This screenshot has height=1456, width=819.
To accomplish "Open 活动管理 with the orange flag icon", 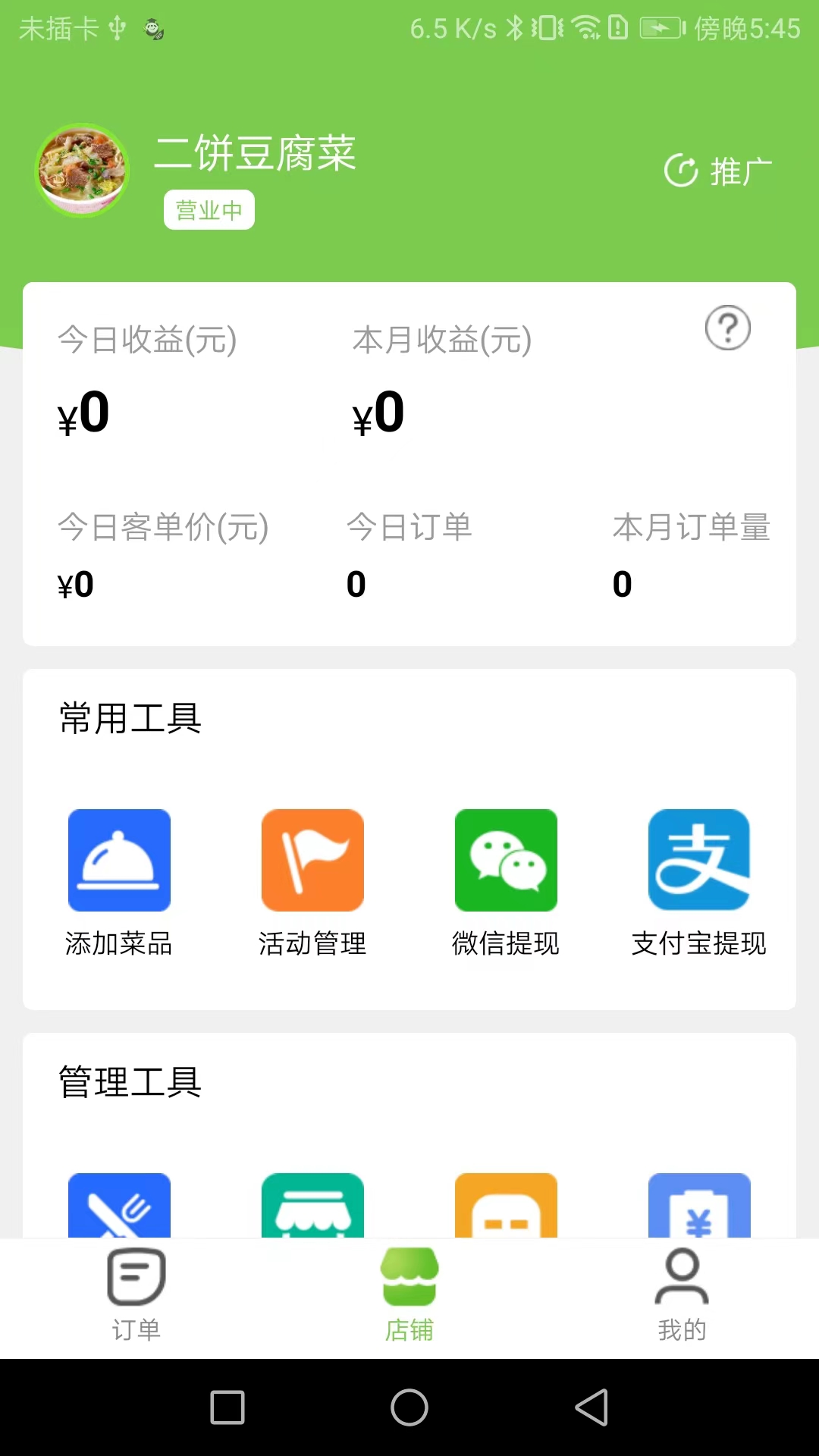I will [x=312, y=860].
